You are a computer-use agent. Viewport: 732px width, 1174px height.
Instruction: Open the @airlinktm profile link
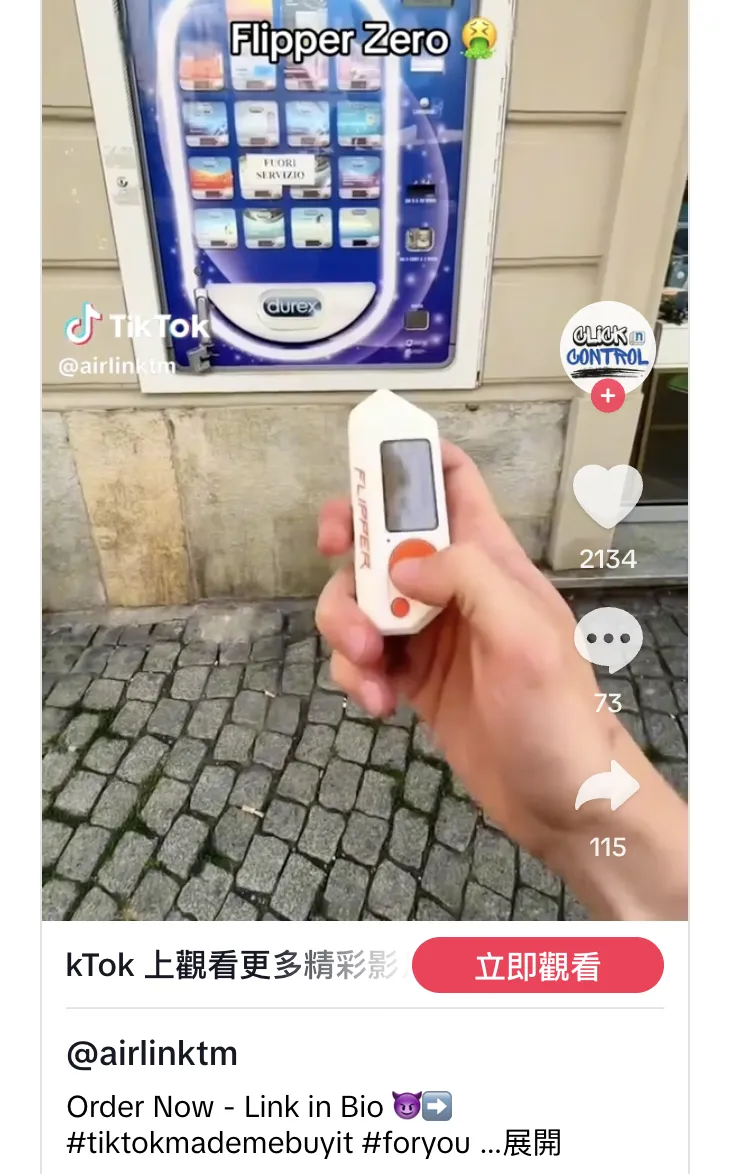152,1053
